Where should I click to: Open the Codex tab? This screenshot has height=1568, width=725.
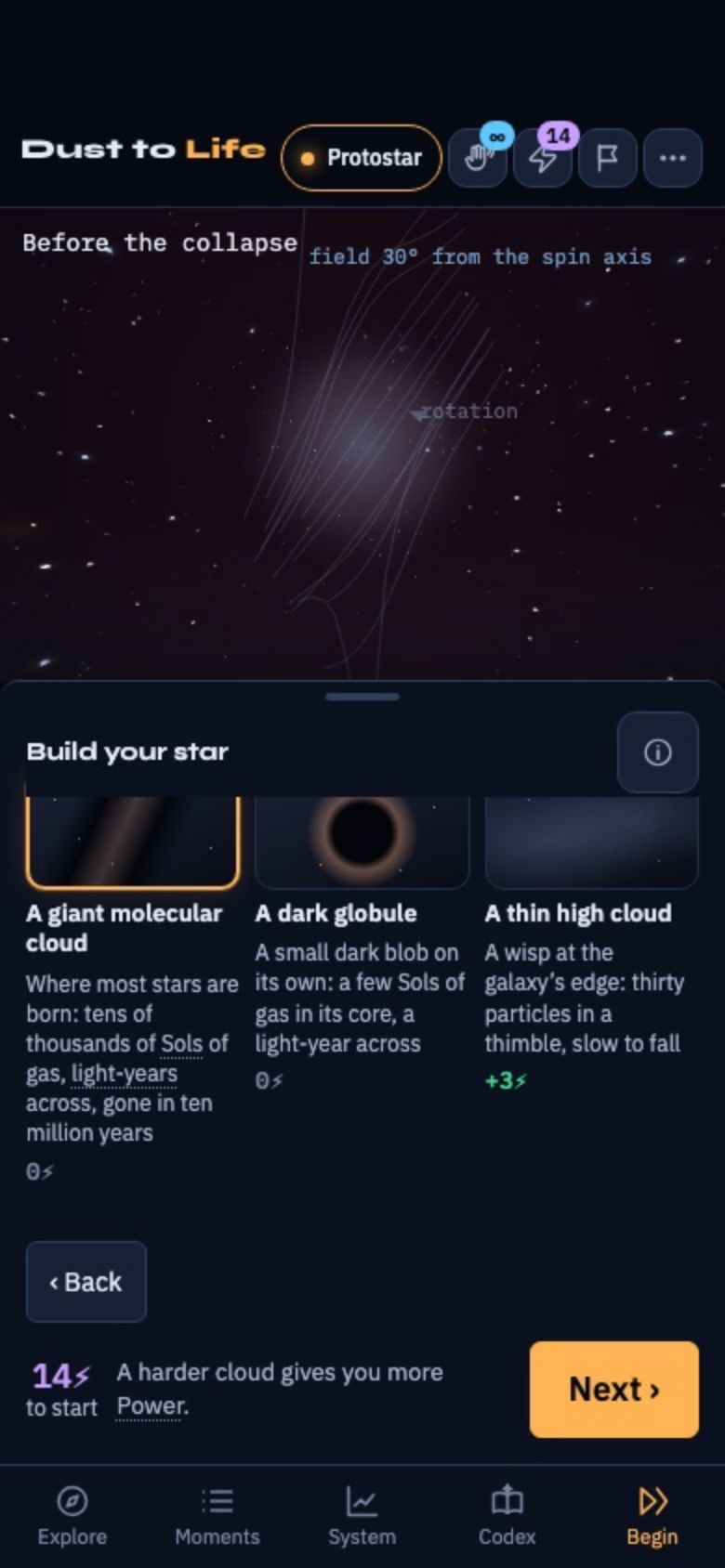tap(507, 1516)
